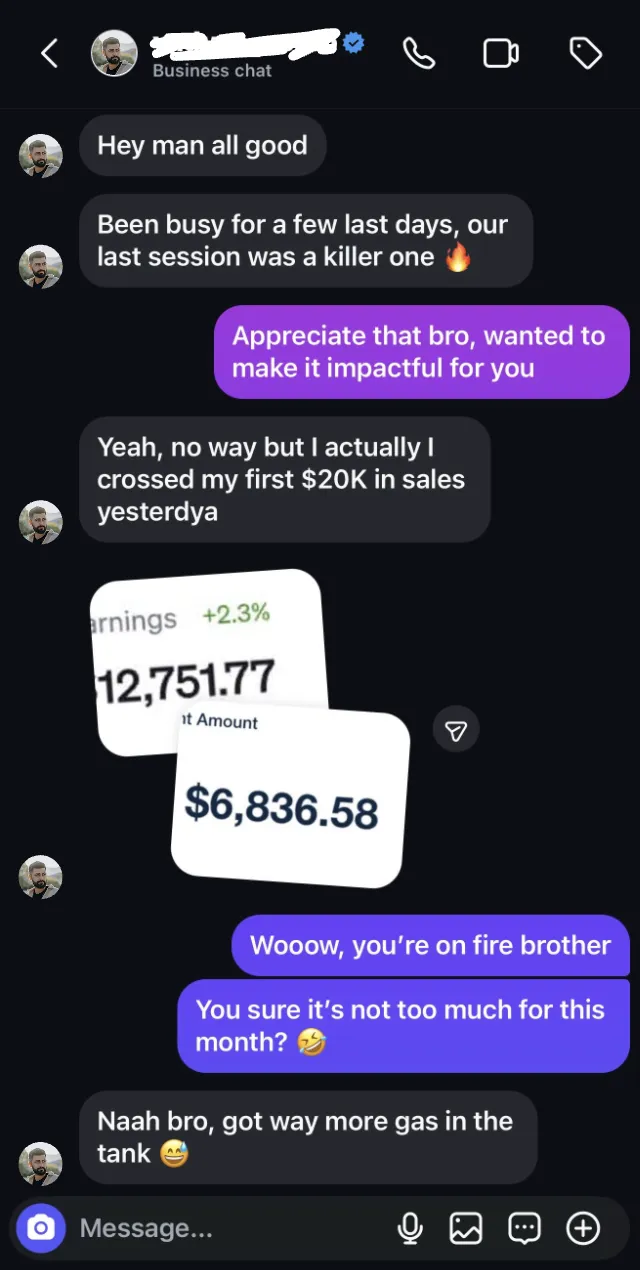Attach a photo from the gallery
Viewport: 640px width, 1270px height.
[x=466, y=1228]
